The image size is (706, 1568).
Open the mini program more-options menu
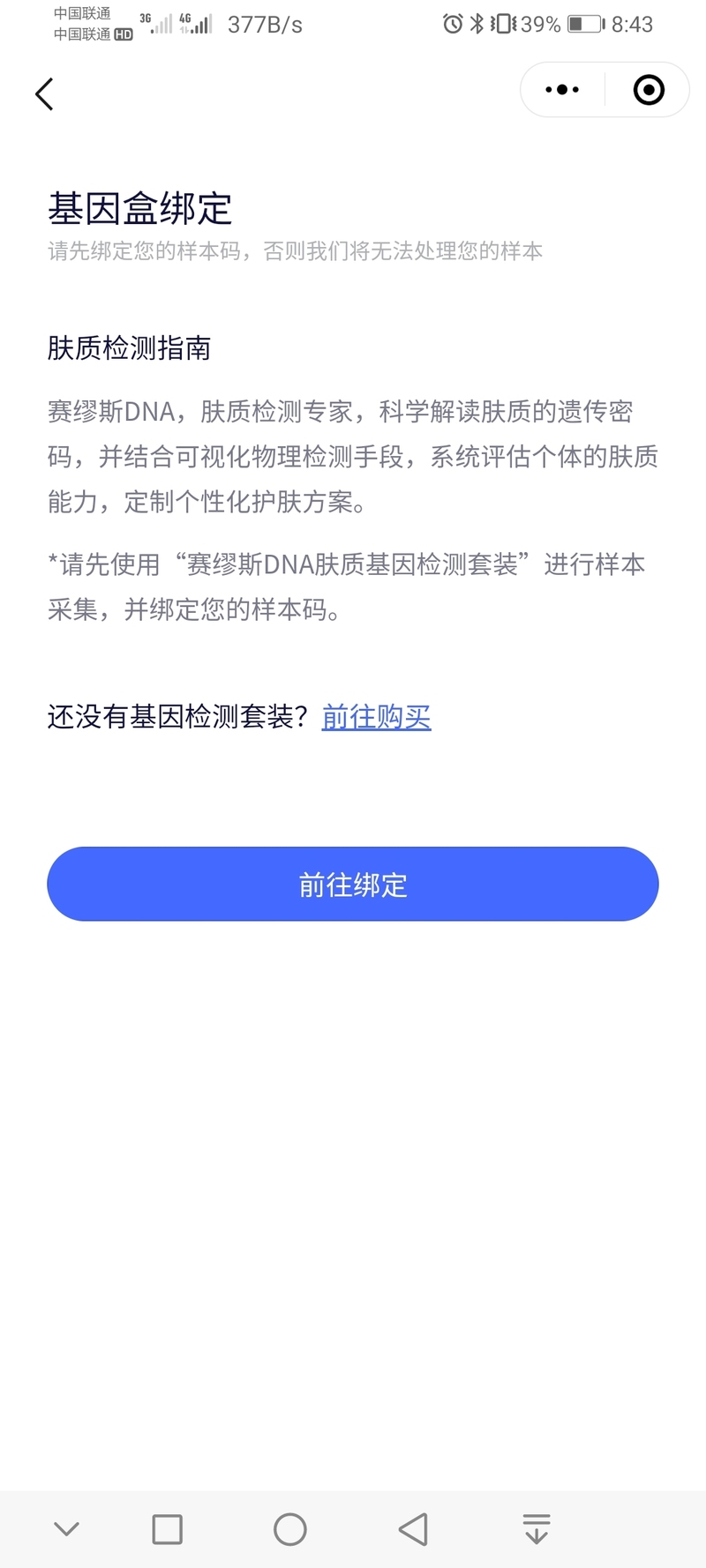pos(562,90)
